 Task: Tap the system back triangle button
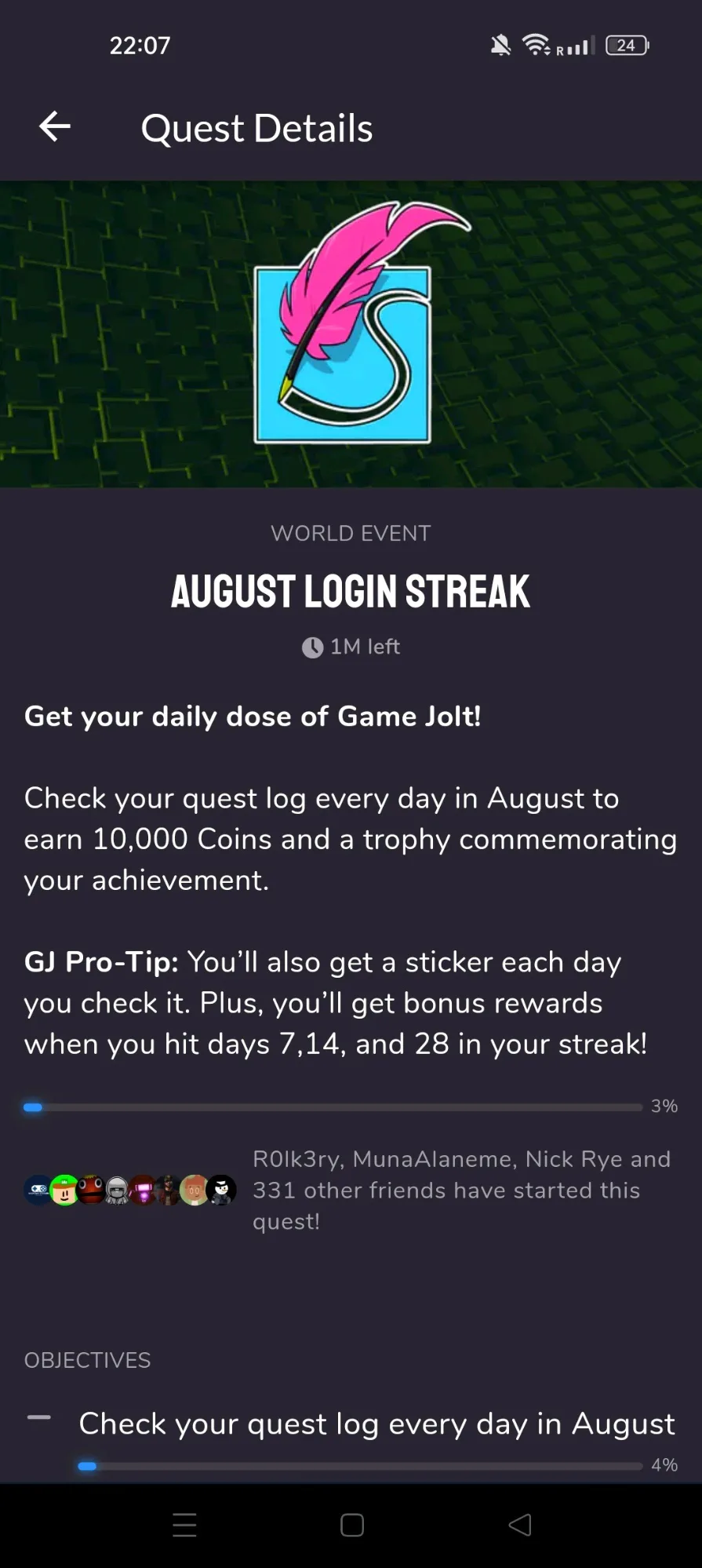pos(520,1524)
